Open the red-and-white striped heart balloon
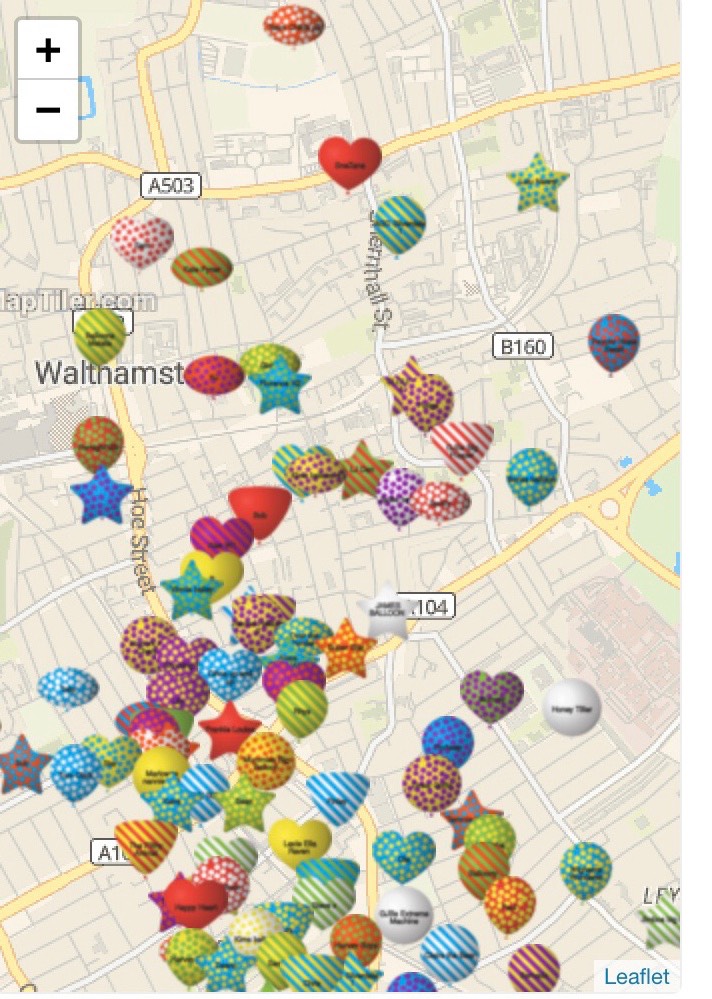 (461, 444)
